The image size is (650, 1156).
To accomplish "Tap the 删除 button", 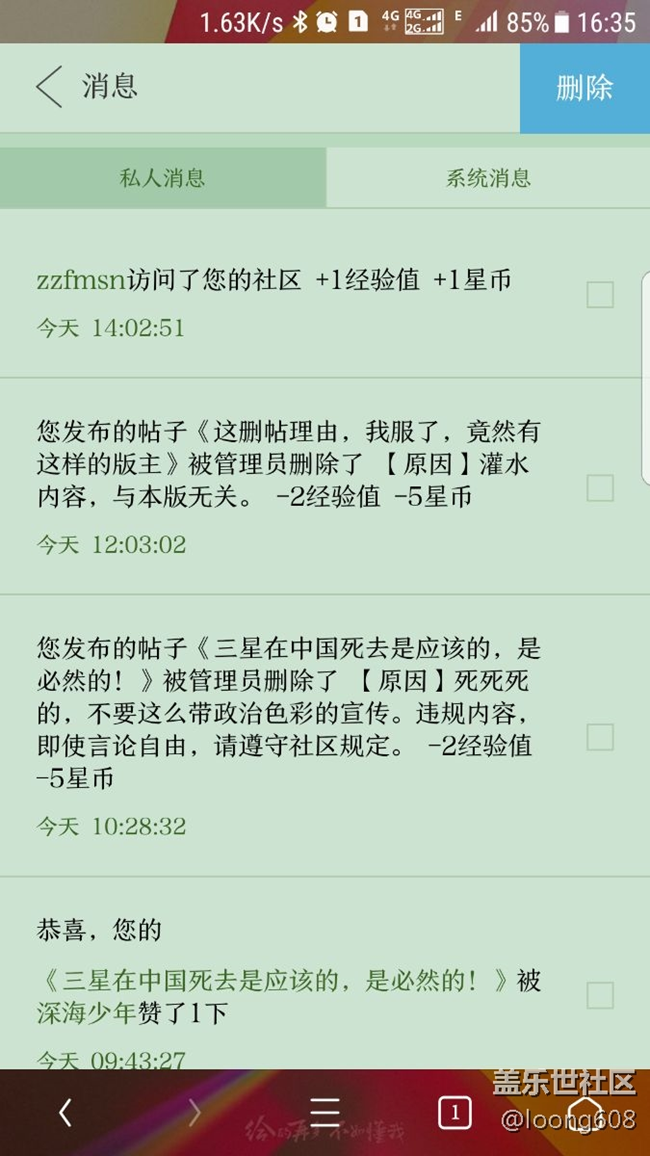I will (584, 88).
